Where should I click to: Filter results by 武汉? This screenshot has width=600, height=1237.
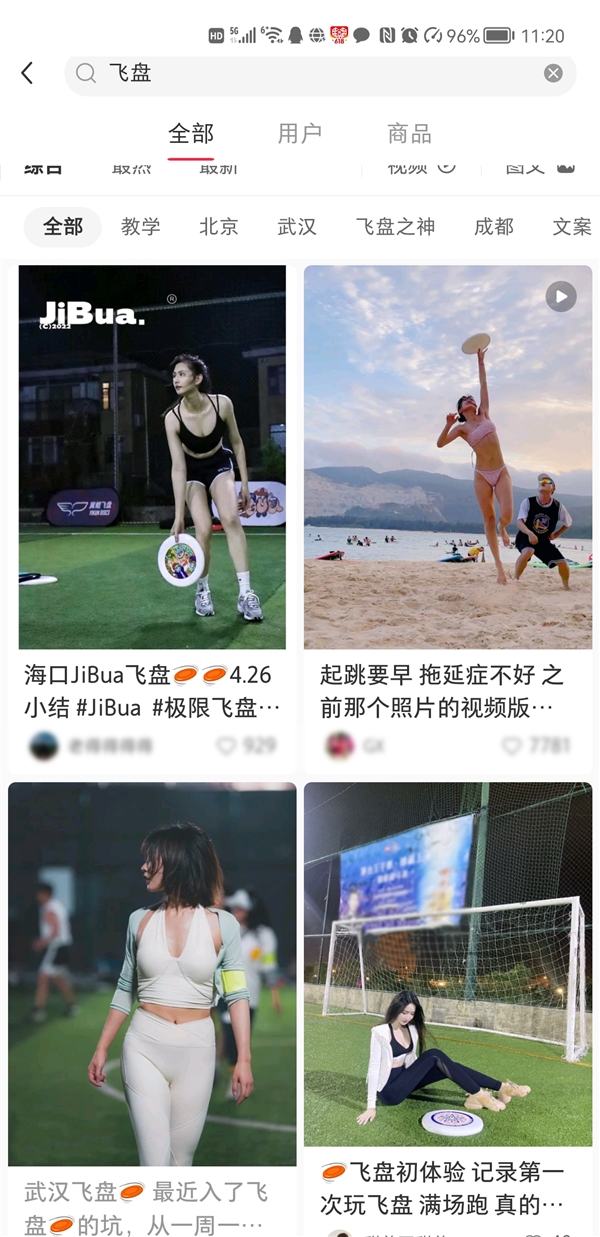(x=297, y=227)
